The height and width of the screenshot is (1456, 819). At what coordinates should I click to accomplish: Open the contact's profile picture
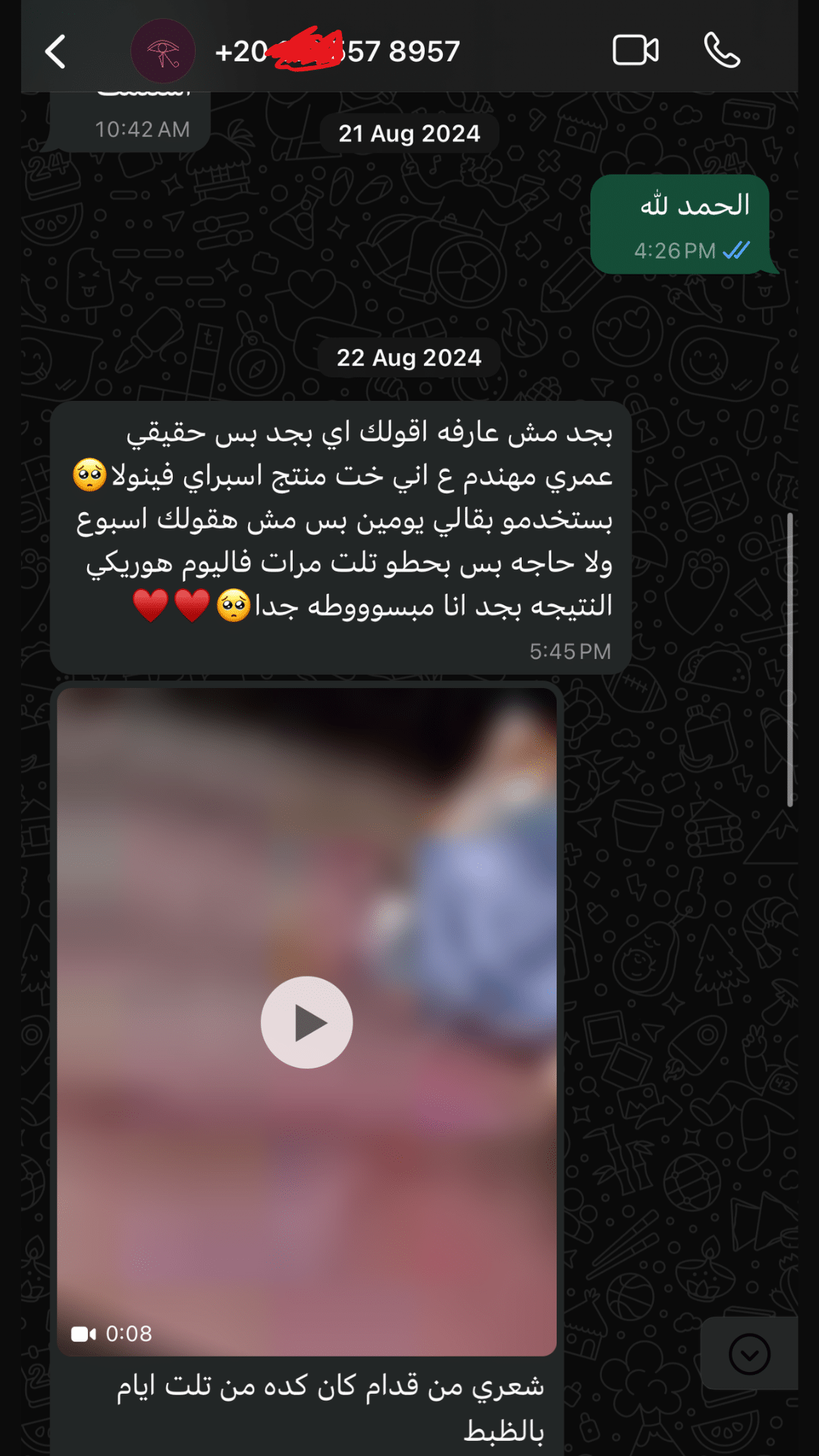(x=163, y=51)
